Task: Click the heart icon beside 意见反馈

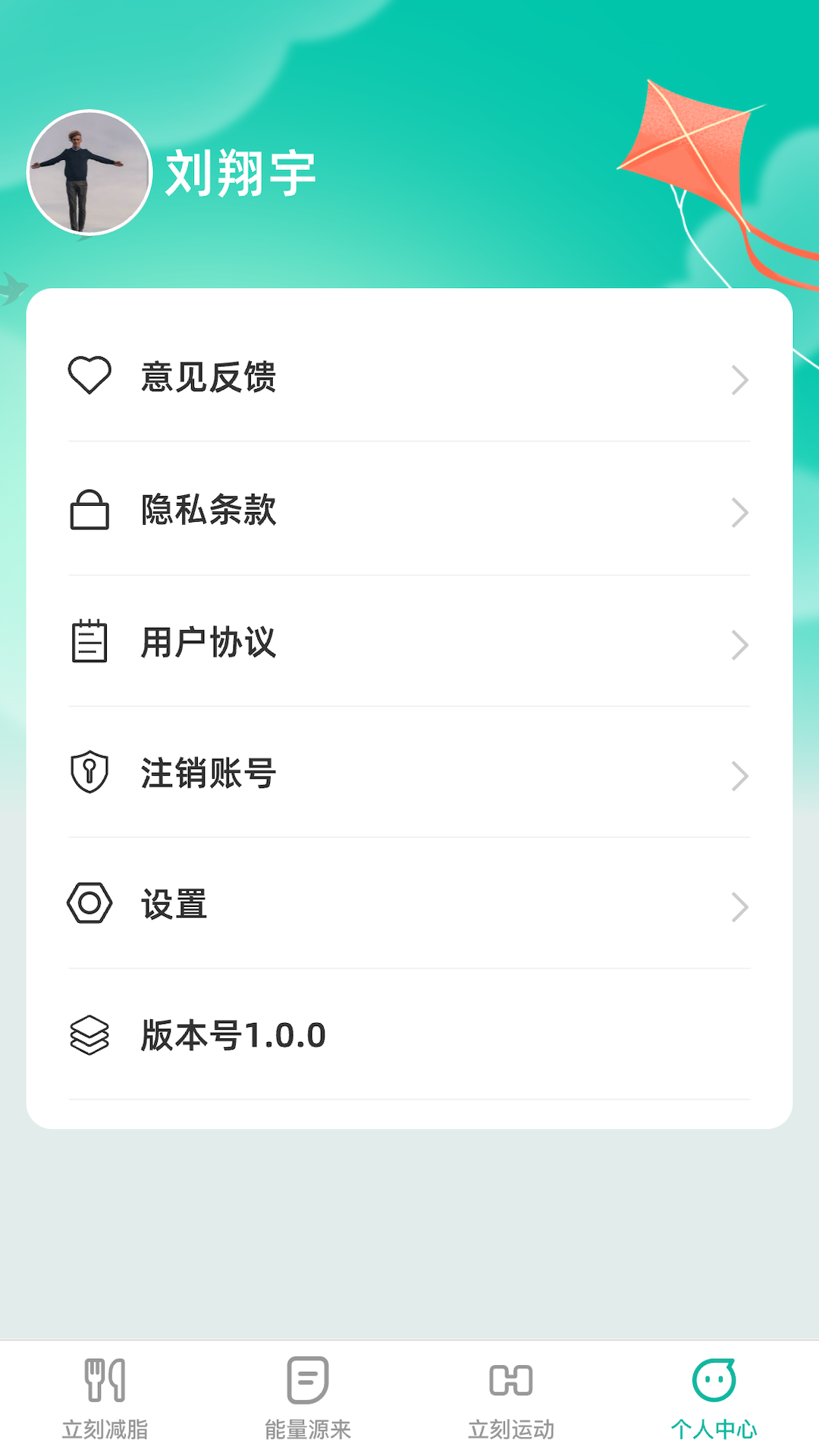Action: 89,375
